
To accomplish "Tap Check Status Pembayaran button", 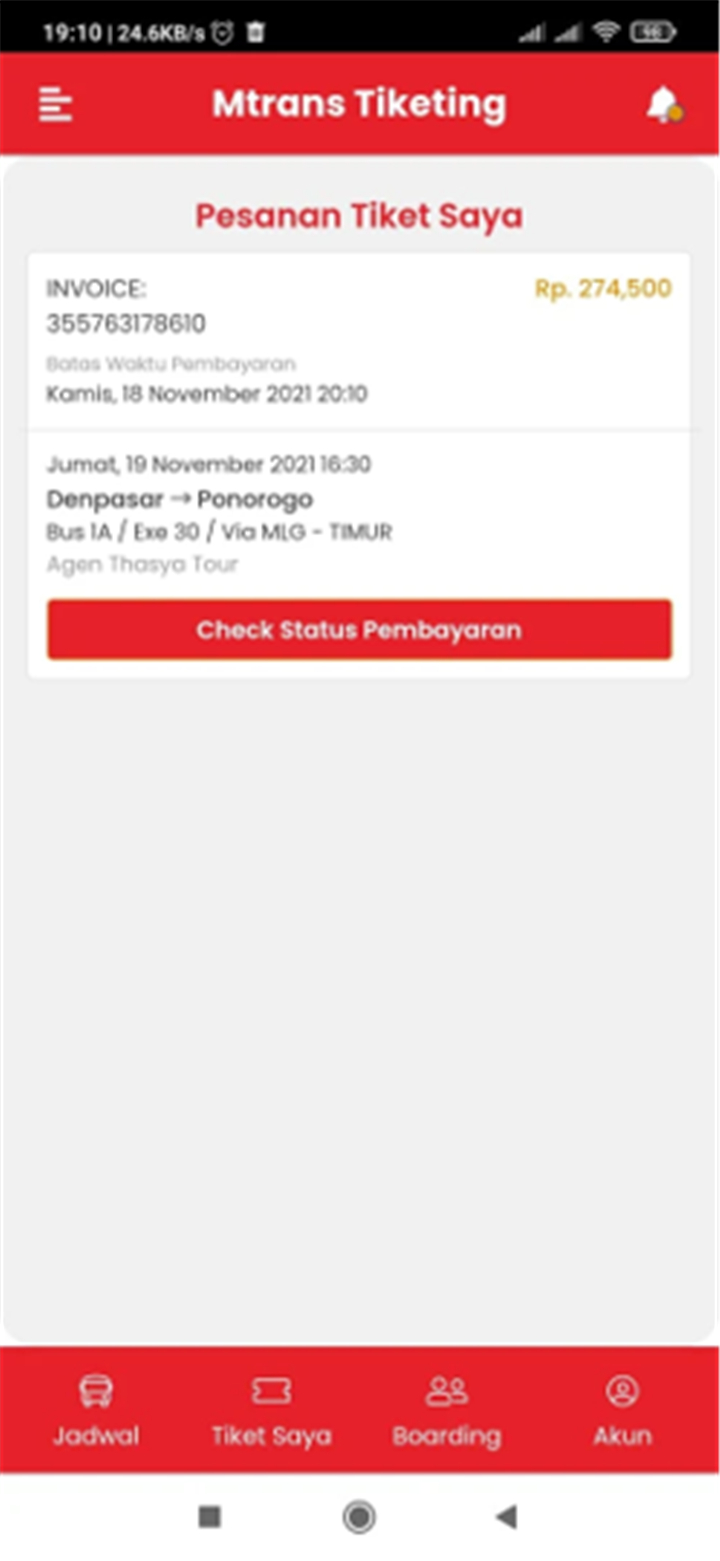I will (359, 630).
